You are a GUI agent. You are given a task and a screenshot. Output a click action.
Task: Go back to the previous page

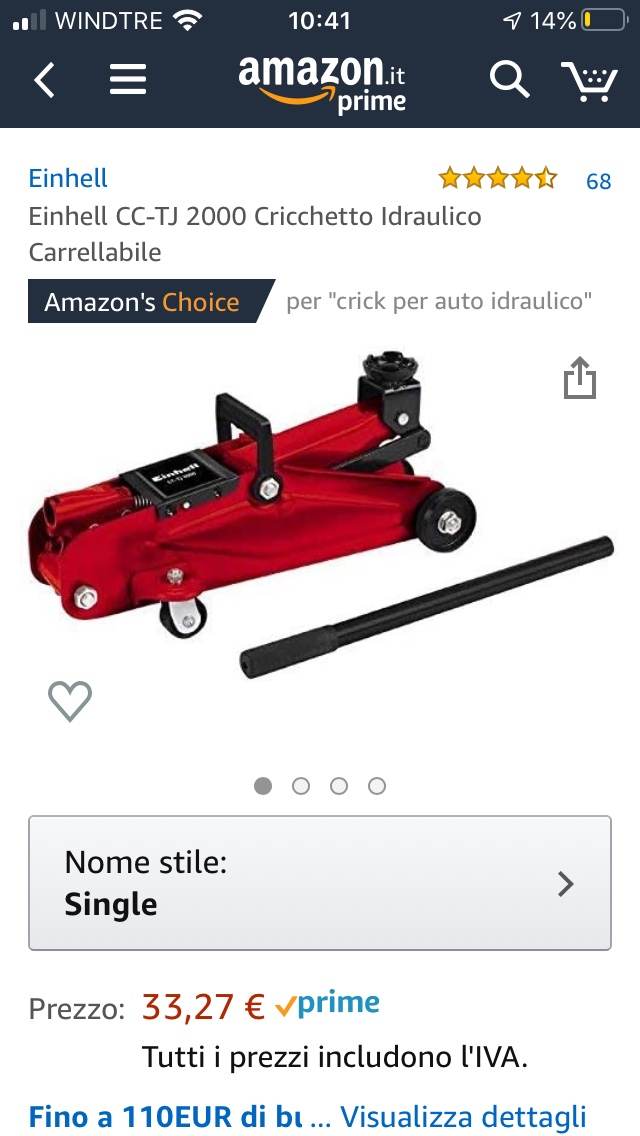click(44, 80)
